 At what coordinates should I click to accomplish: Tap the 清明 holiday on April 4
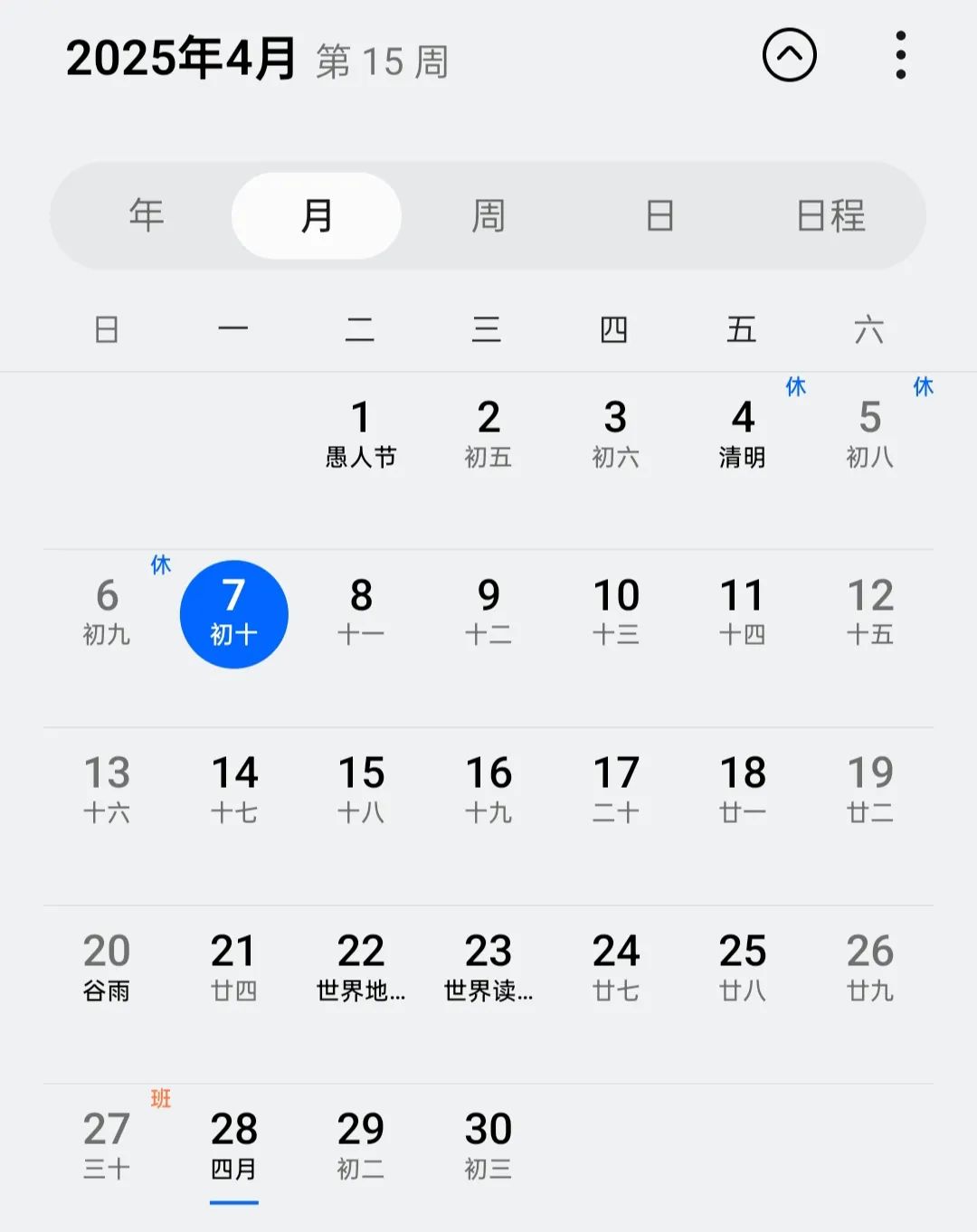[x=742, y=434]
